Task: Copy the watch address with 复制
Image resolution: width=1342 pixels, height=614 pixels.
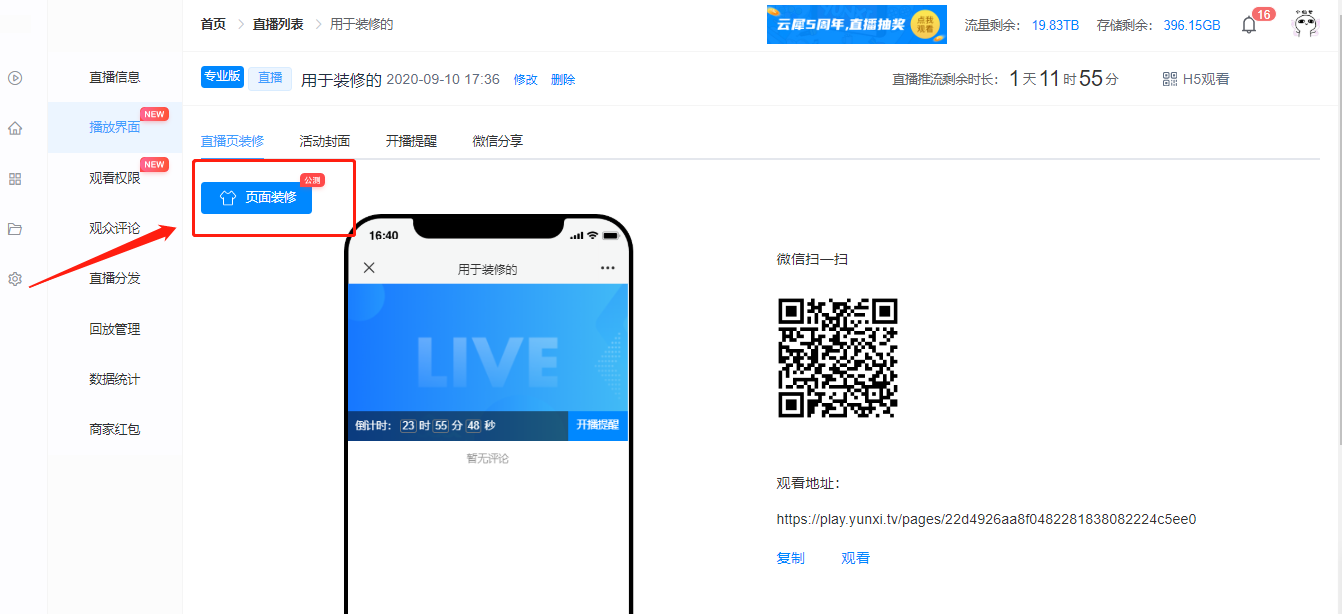Action: 790,558
